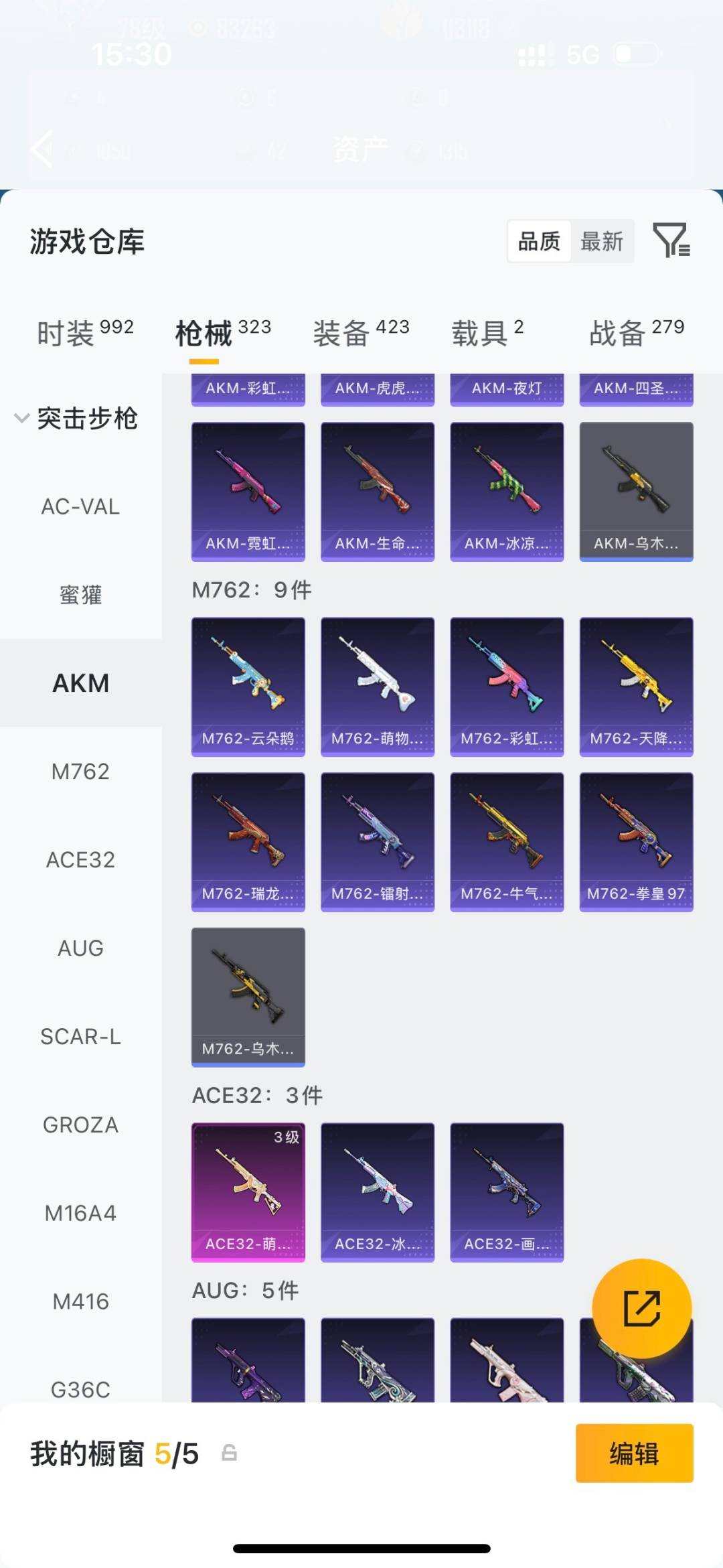The image size is (723, 1568).
Task: Tap the yellow floating share button
Action: coord(641,1308)
